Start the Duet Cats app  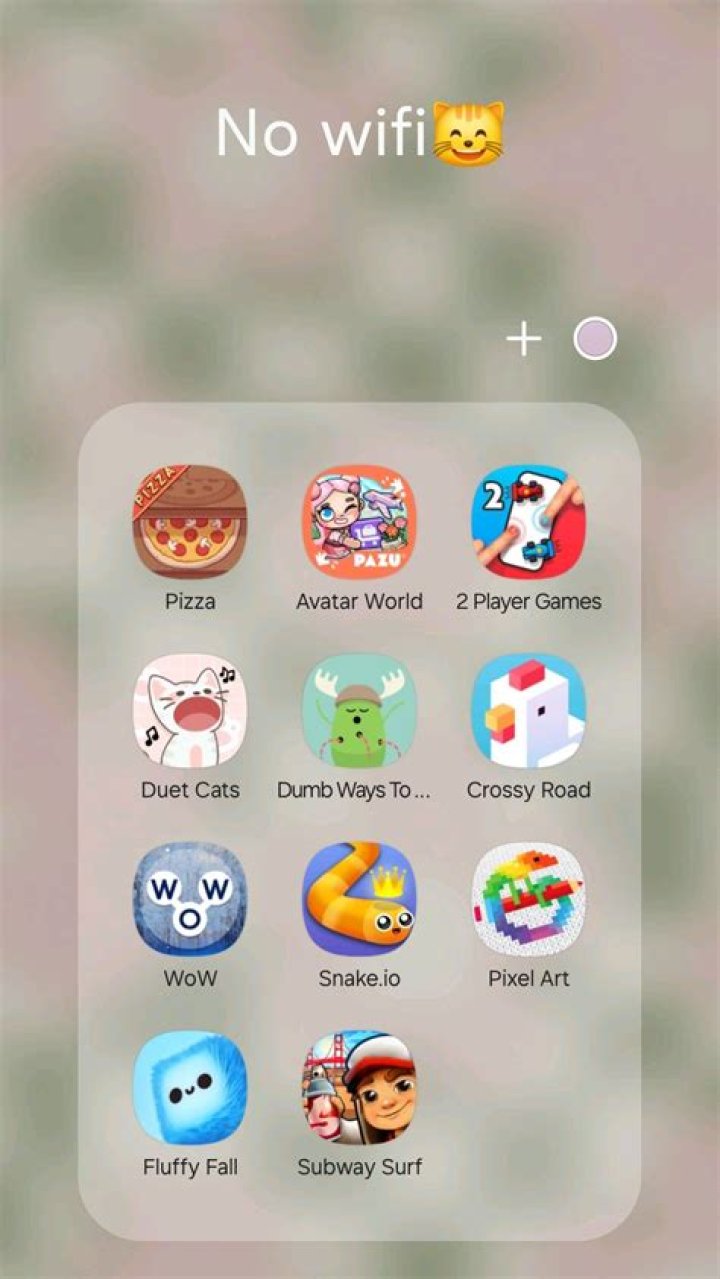pyautogui.click(x=190, y=710)
